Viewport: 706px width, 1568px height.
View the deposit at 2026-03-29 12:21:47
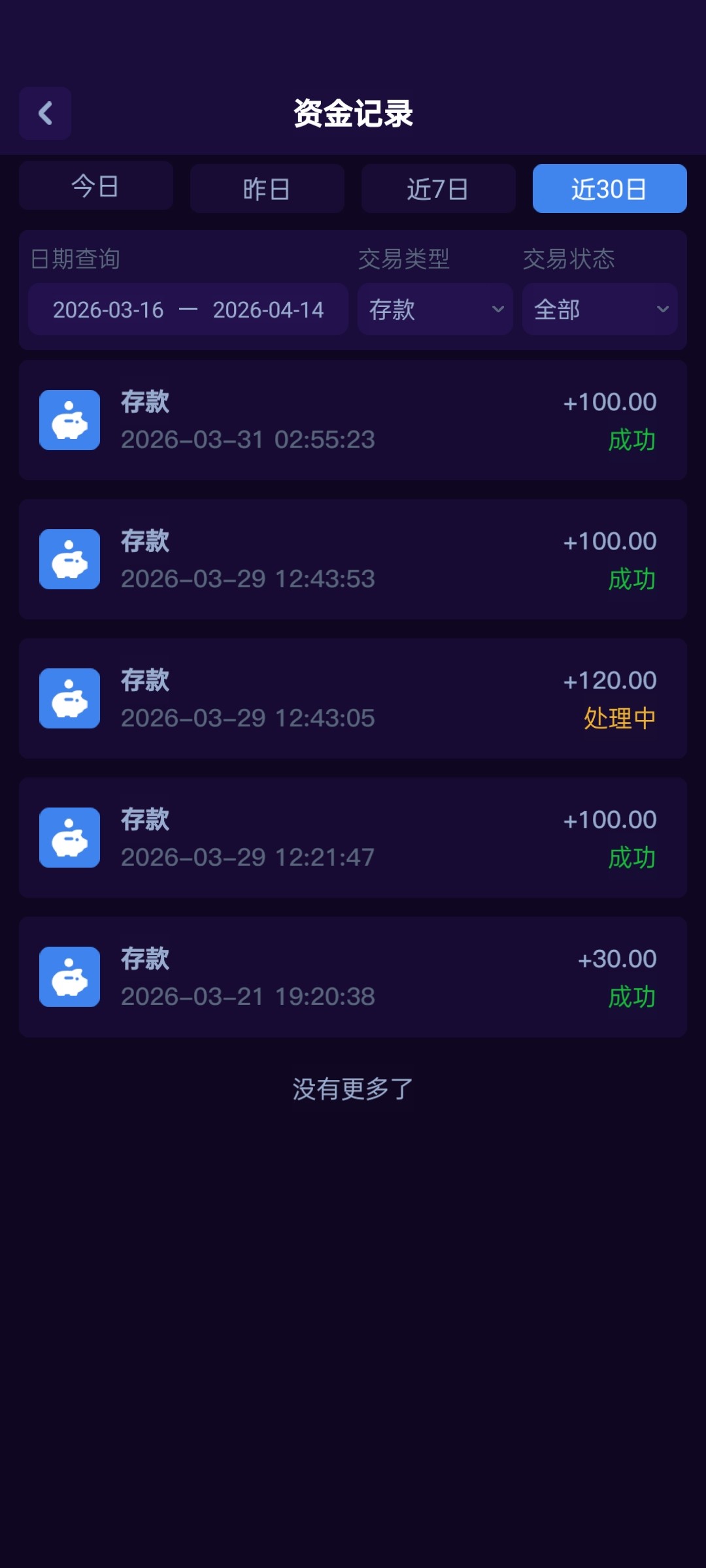tap(352, 838)
